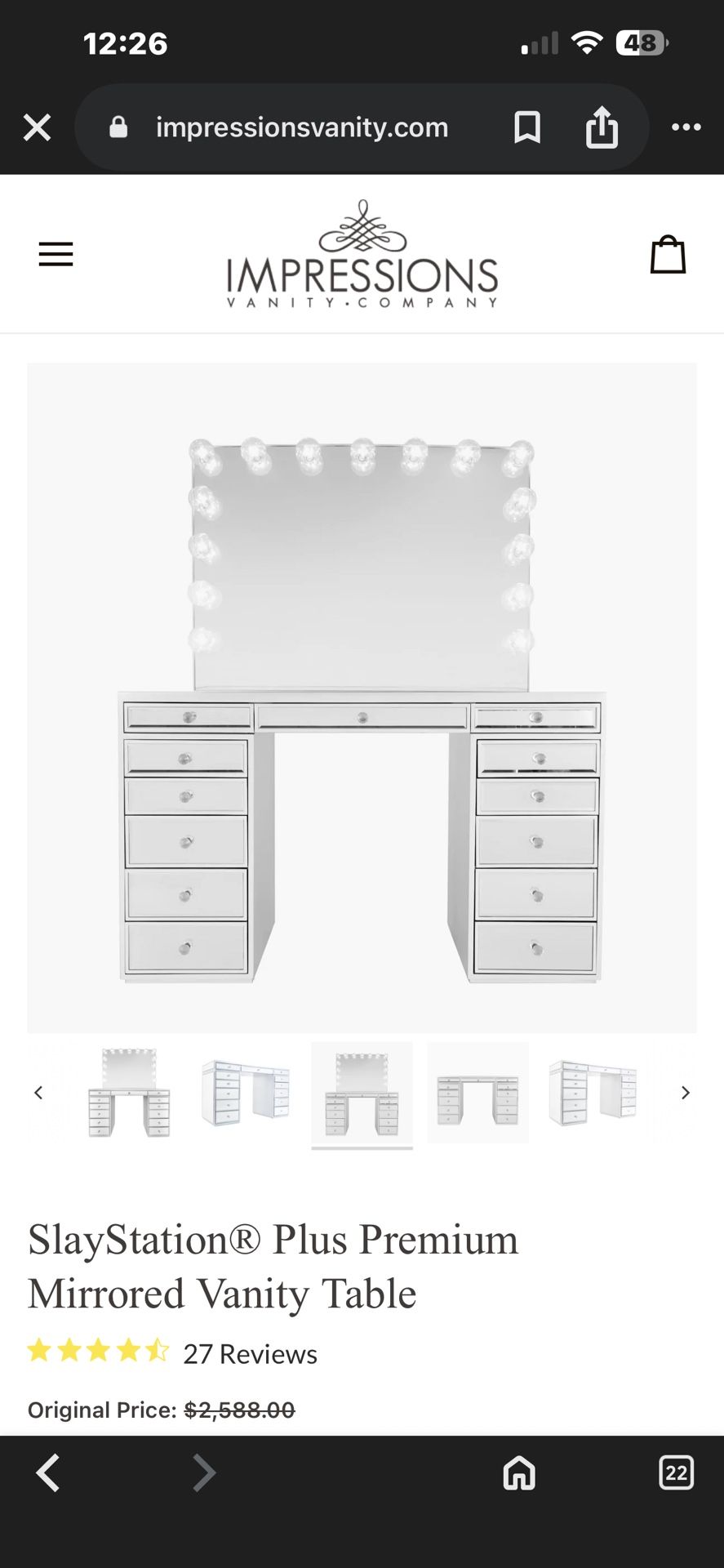Viewport: 724px width, 1568px height.
Task: Open the share sheet icon
Action: 602,127
